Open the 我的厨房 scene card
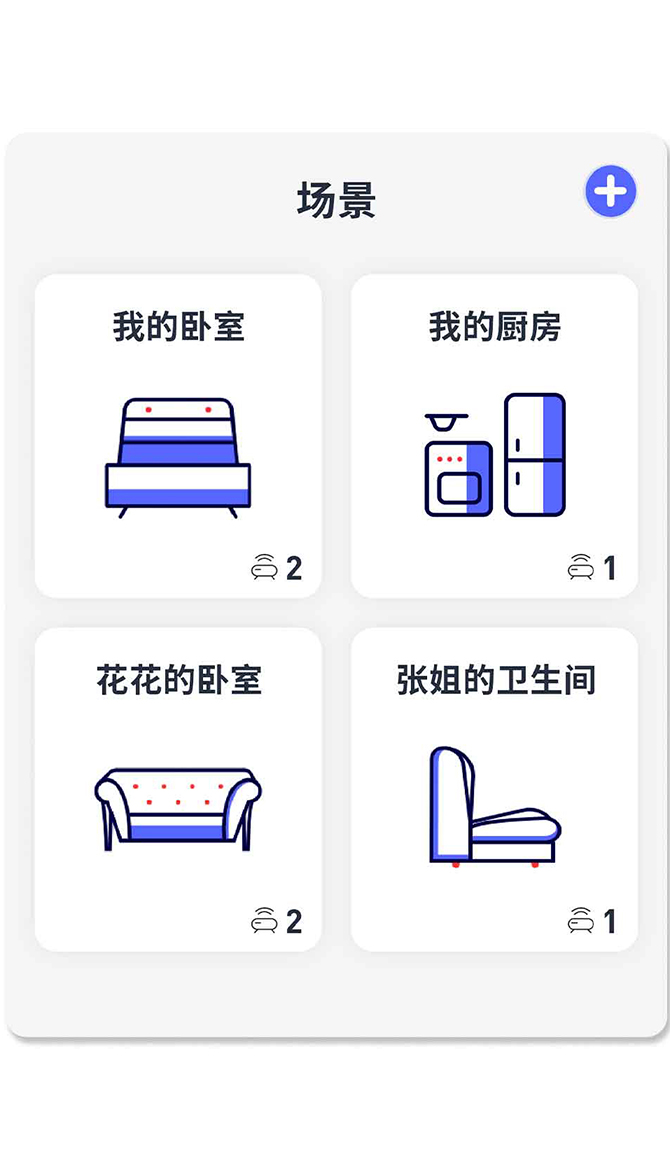 tap(494, 436)
